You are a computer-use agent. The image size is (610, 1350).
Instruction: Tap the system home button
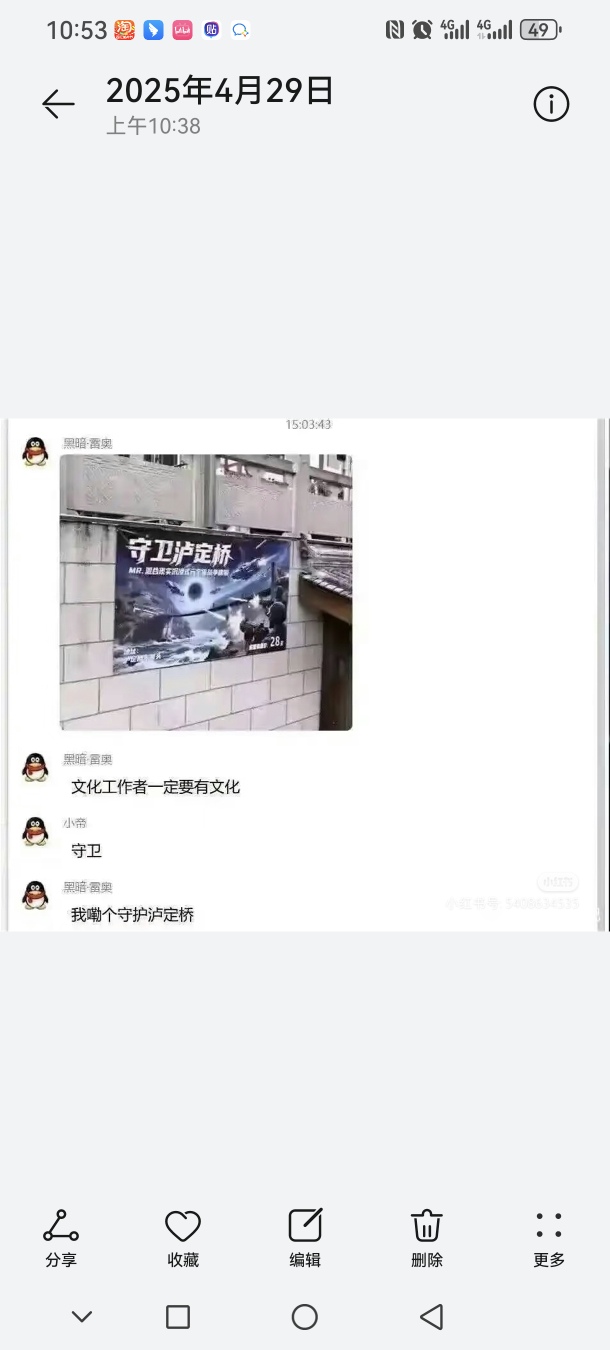pos(305,1317)
